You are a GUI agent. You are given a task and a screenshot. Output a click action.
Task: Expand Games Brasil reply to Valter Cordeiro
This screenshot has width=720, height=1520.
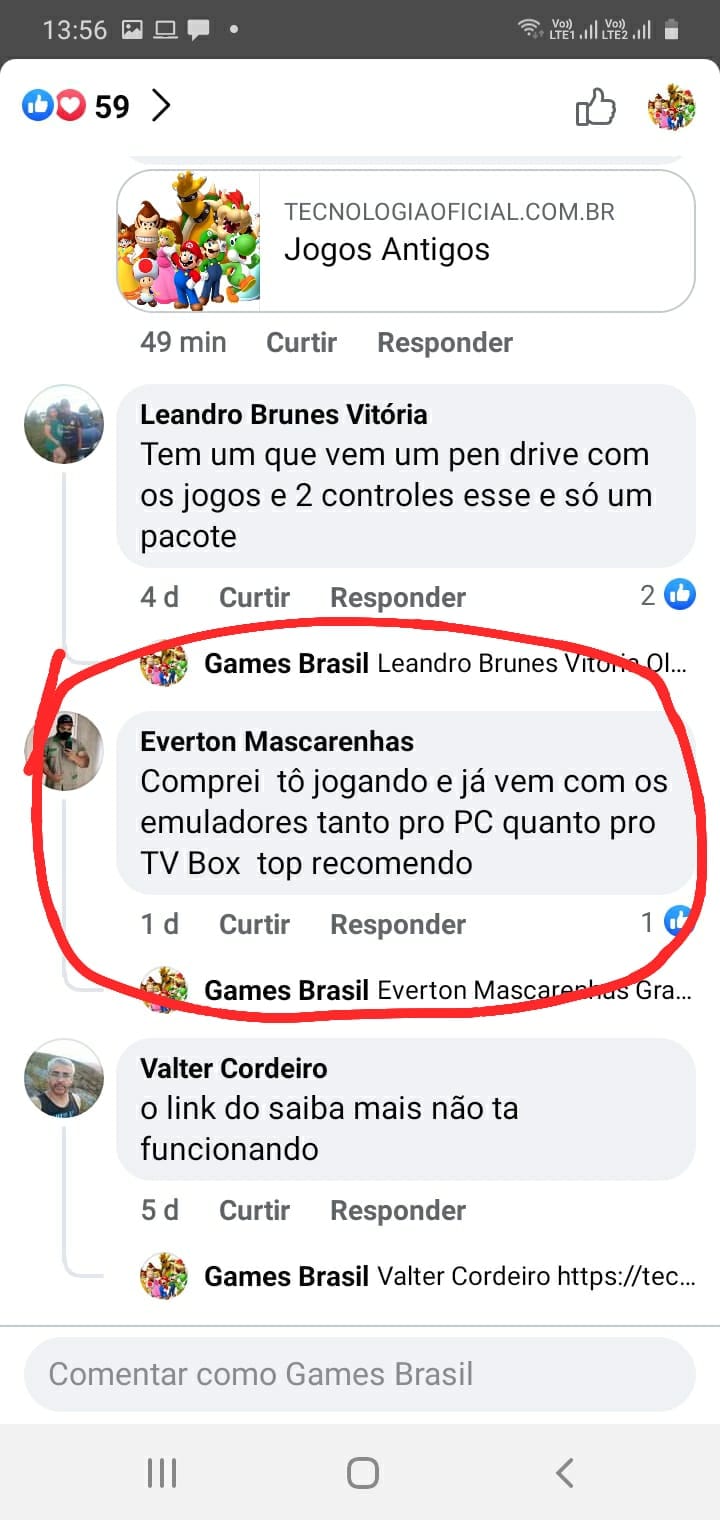point(446,1277)
